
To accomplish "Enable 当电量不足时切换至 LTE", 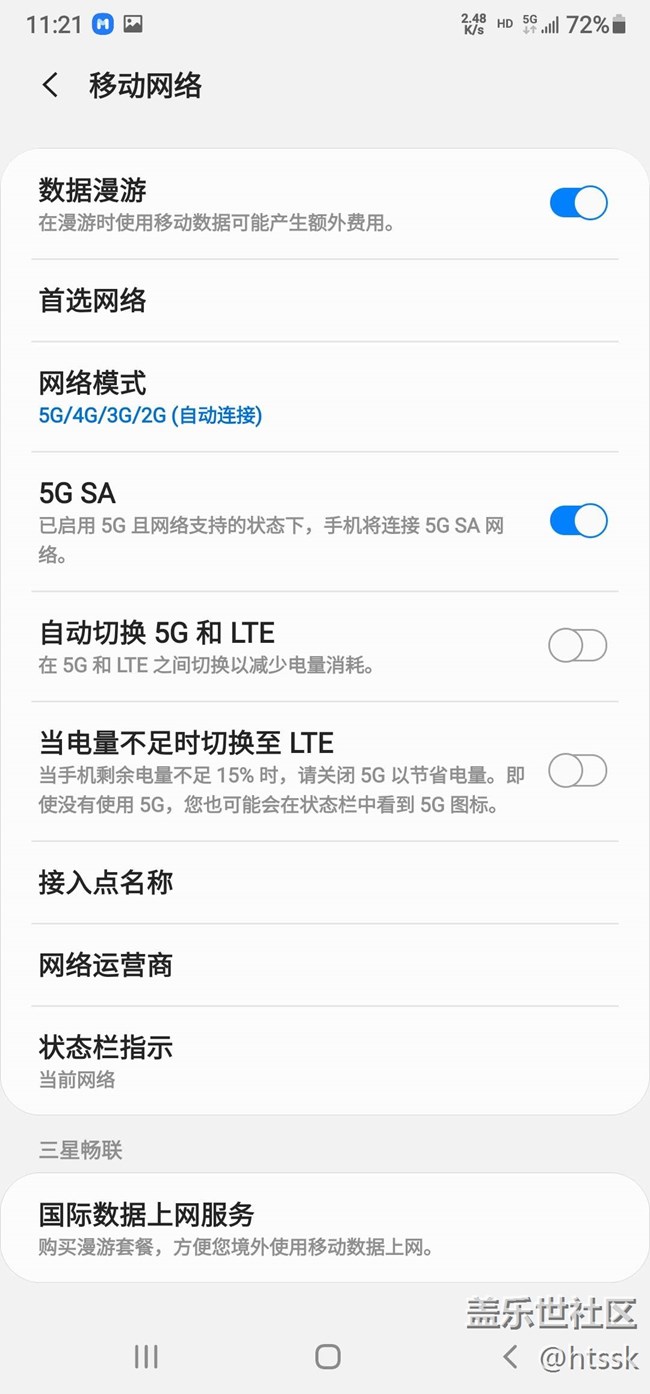I will [578, 771].
